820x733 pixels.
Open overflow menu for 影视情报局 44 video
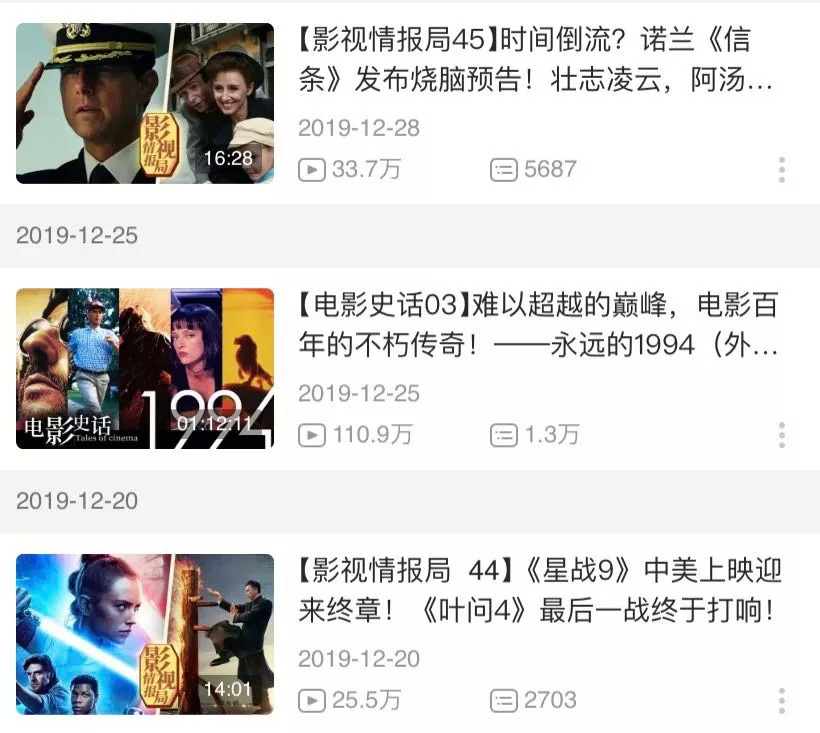(x=781, y=700)
